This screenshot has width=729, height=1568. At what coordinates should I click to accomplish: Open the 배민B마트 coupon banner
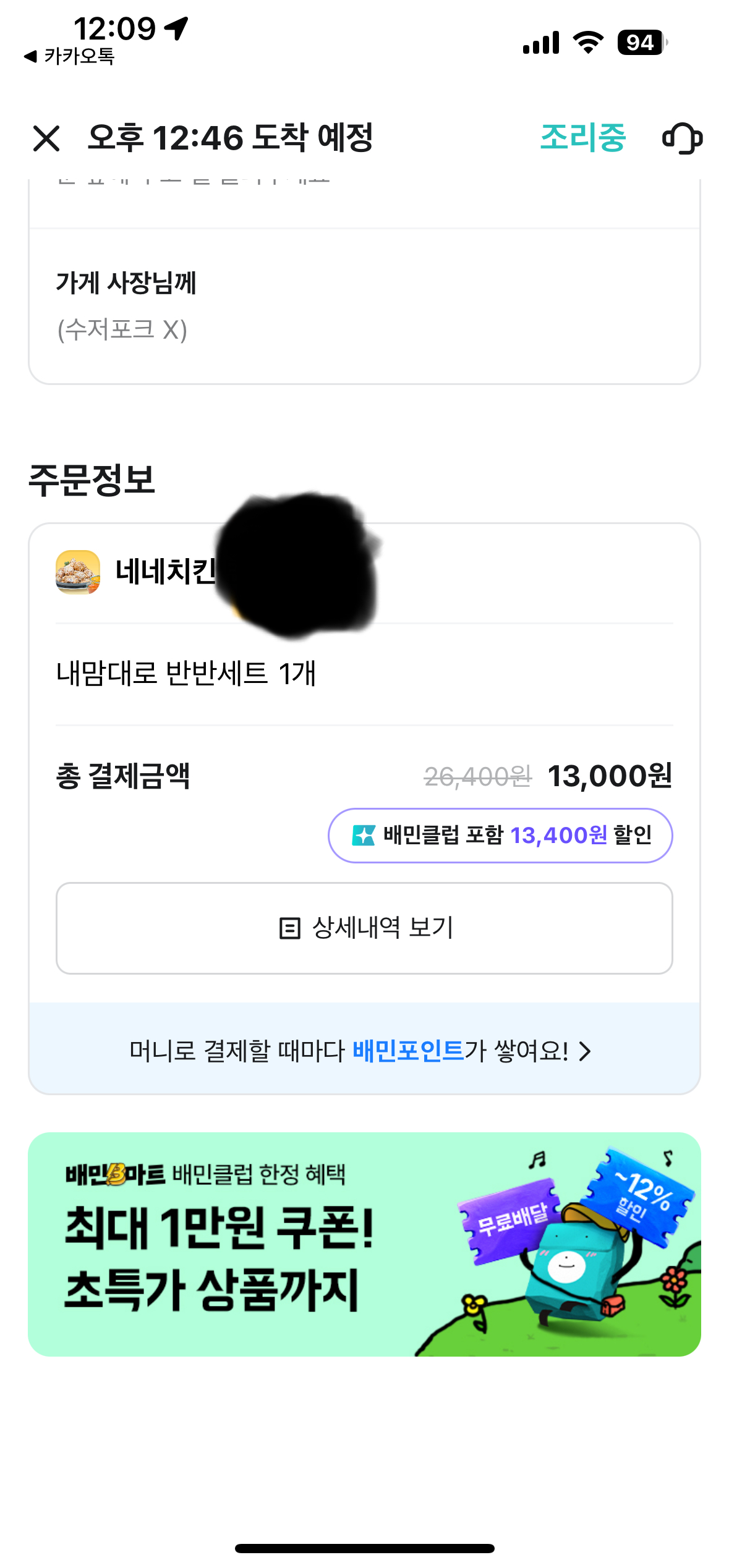(364, 1244)
